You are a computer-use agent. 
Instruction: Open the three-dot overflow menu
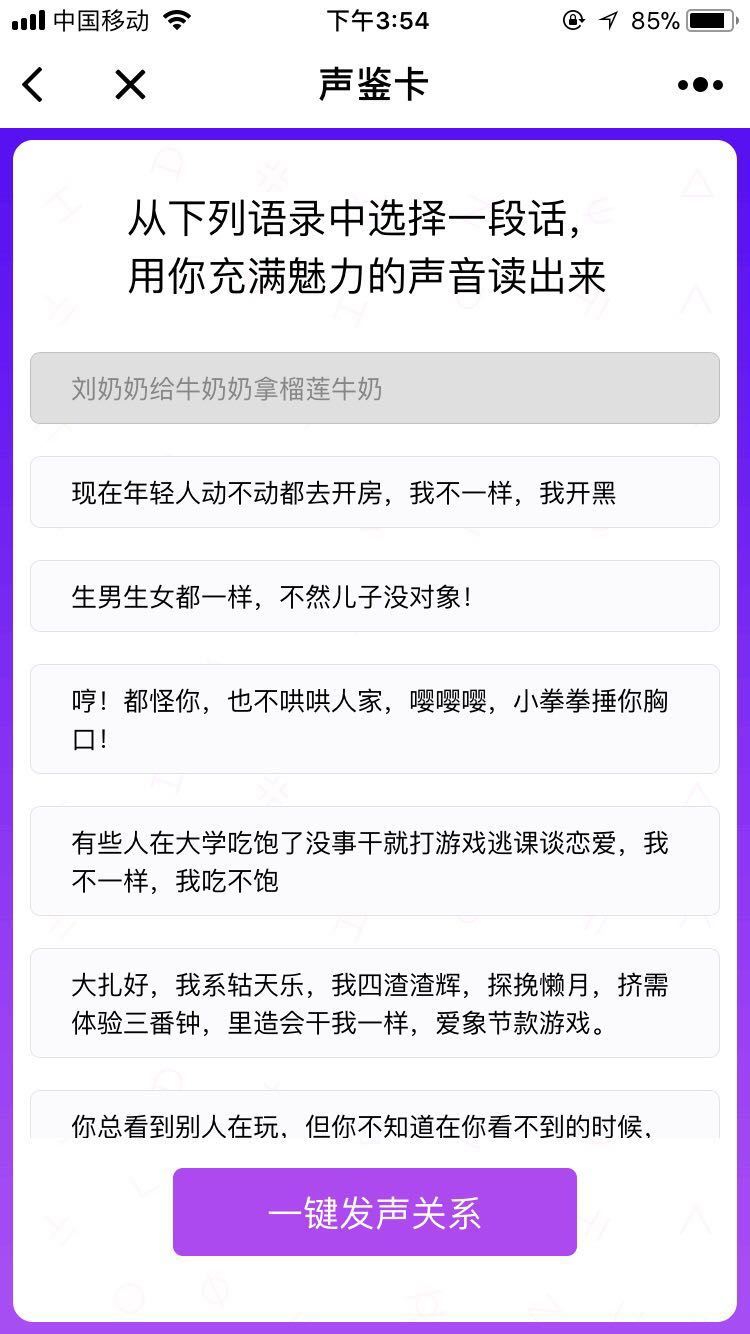point(700,85)
